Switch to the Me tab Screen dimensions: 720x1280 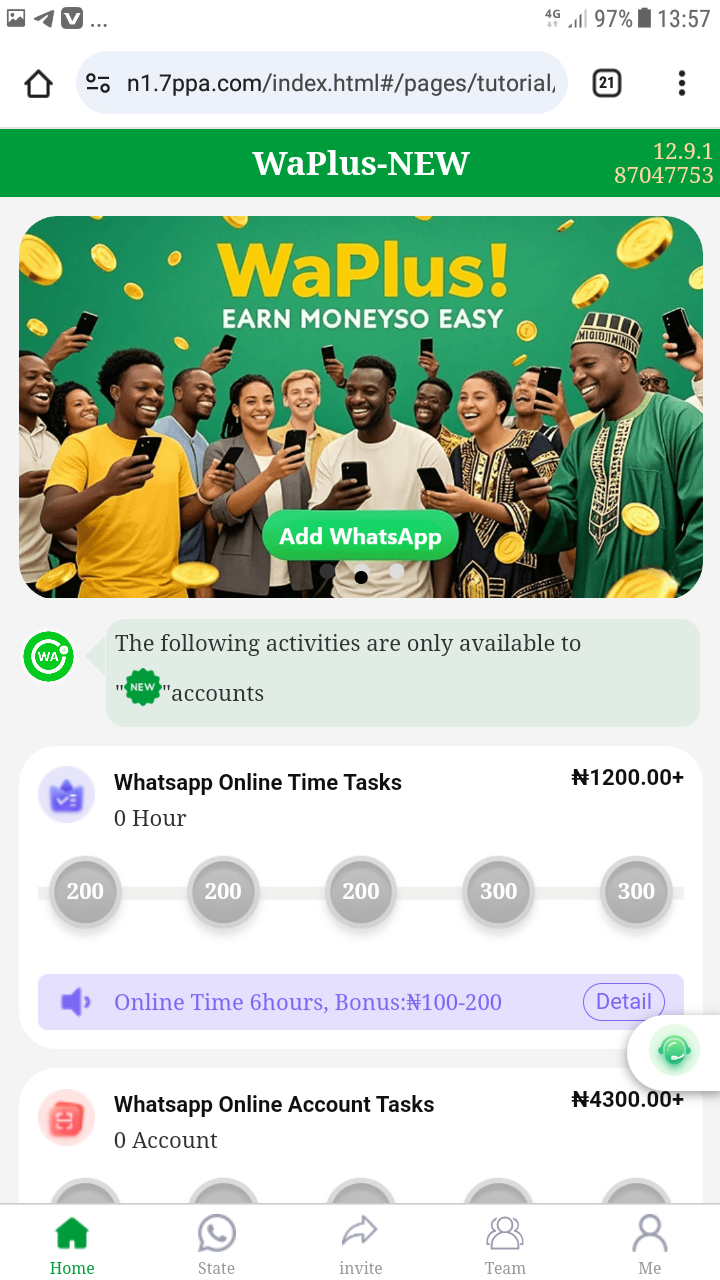point(650,1245)
